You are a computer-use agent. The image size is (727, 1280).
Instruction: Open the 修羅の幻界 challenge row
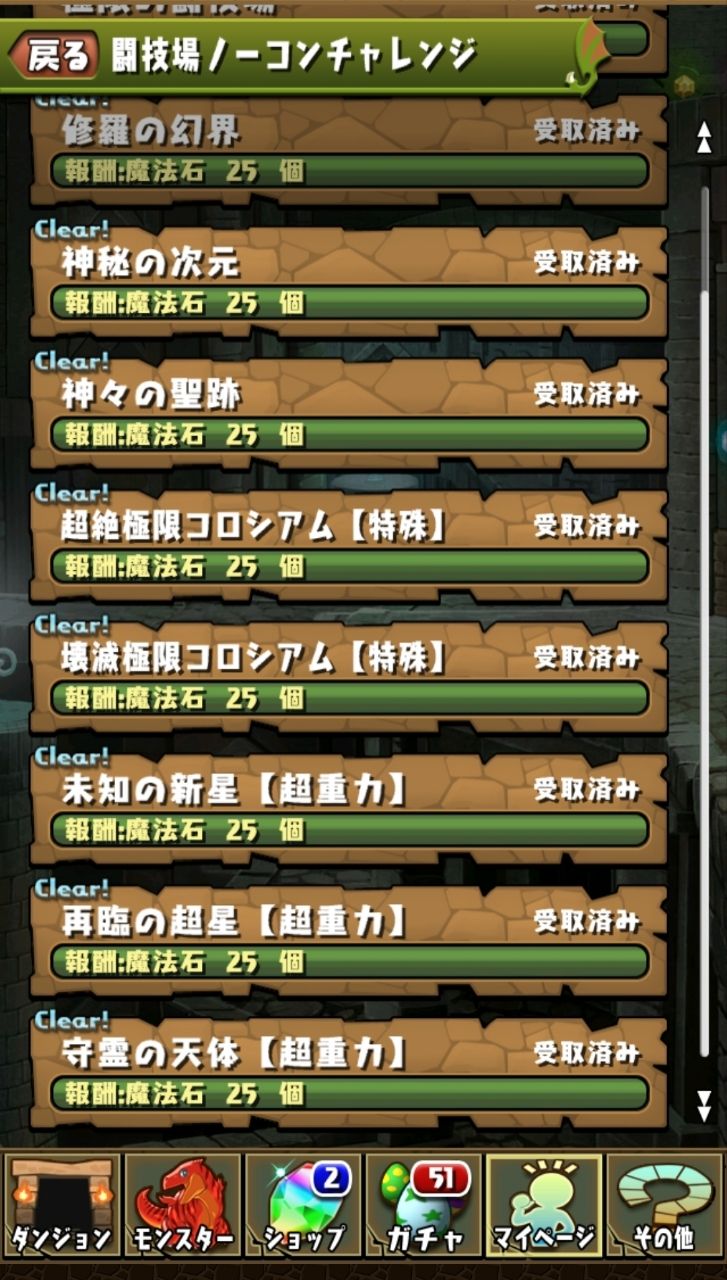click(x=348, y=152)
